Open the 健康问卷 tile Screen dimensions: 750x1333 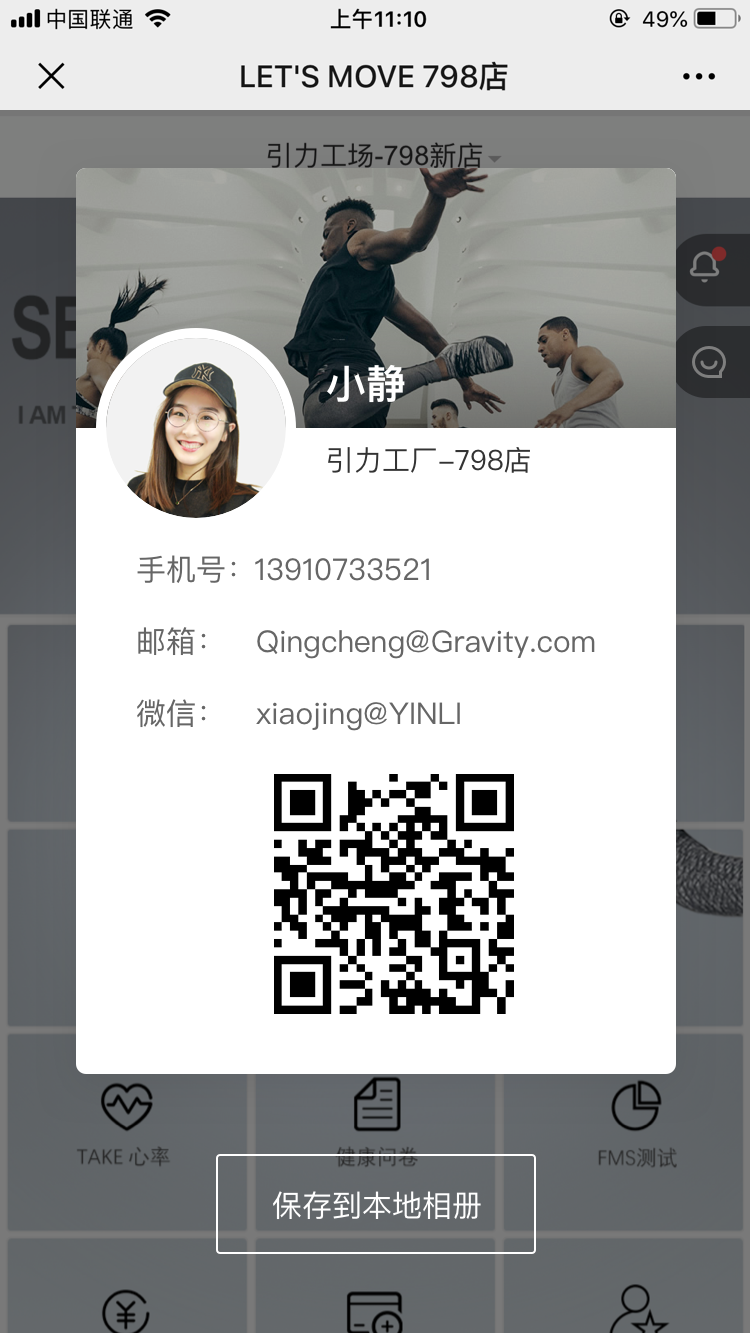click(376, 1124)
